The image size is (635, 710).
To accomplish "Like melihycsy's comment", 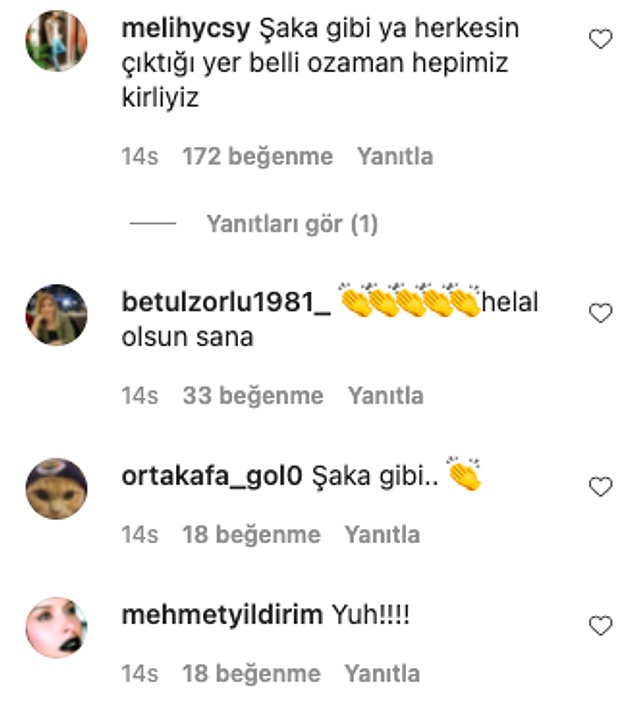I will tap(600, 40).
